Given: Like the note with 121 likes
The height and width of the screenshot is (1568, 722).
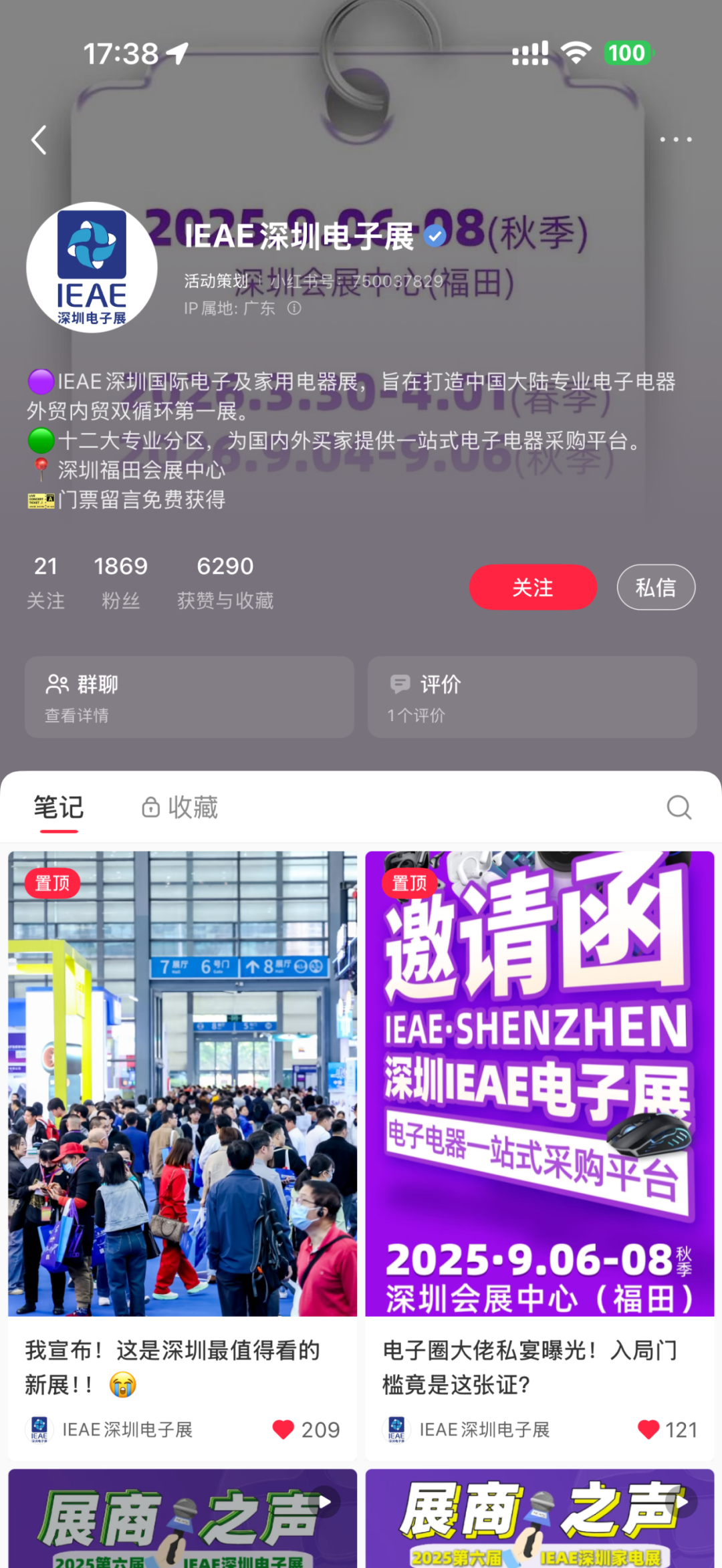Looking at the screenshot, I should (648, 1430).
